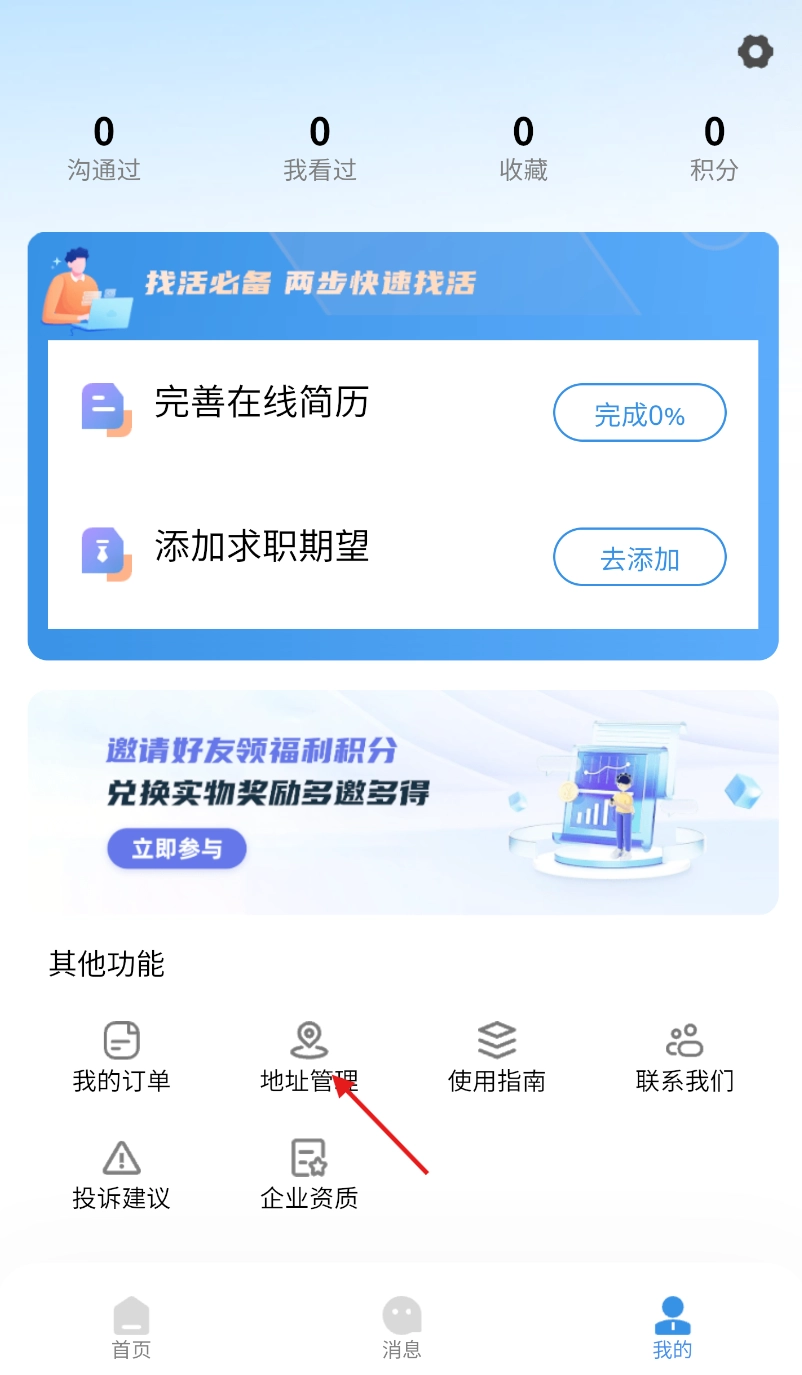View the 沟通过 list
Screen dimensions: 802x1375
[x=104, y=148]
